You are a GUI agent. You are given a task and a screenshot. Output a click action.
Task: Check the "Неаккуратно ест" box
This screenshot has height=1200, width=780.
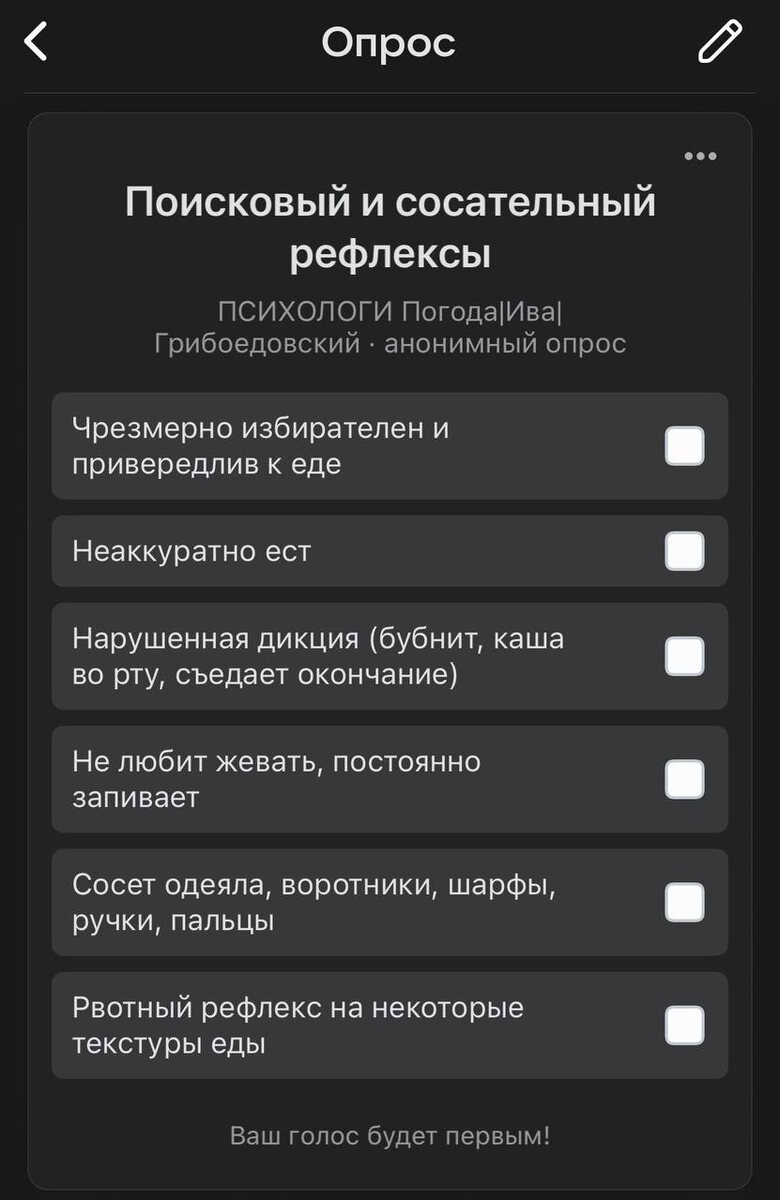click(x=684, y=551)
